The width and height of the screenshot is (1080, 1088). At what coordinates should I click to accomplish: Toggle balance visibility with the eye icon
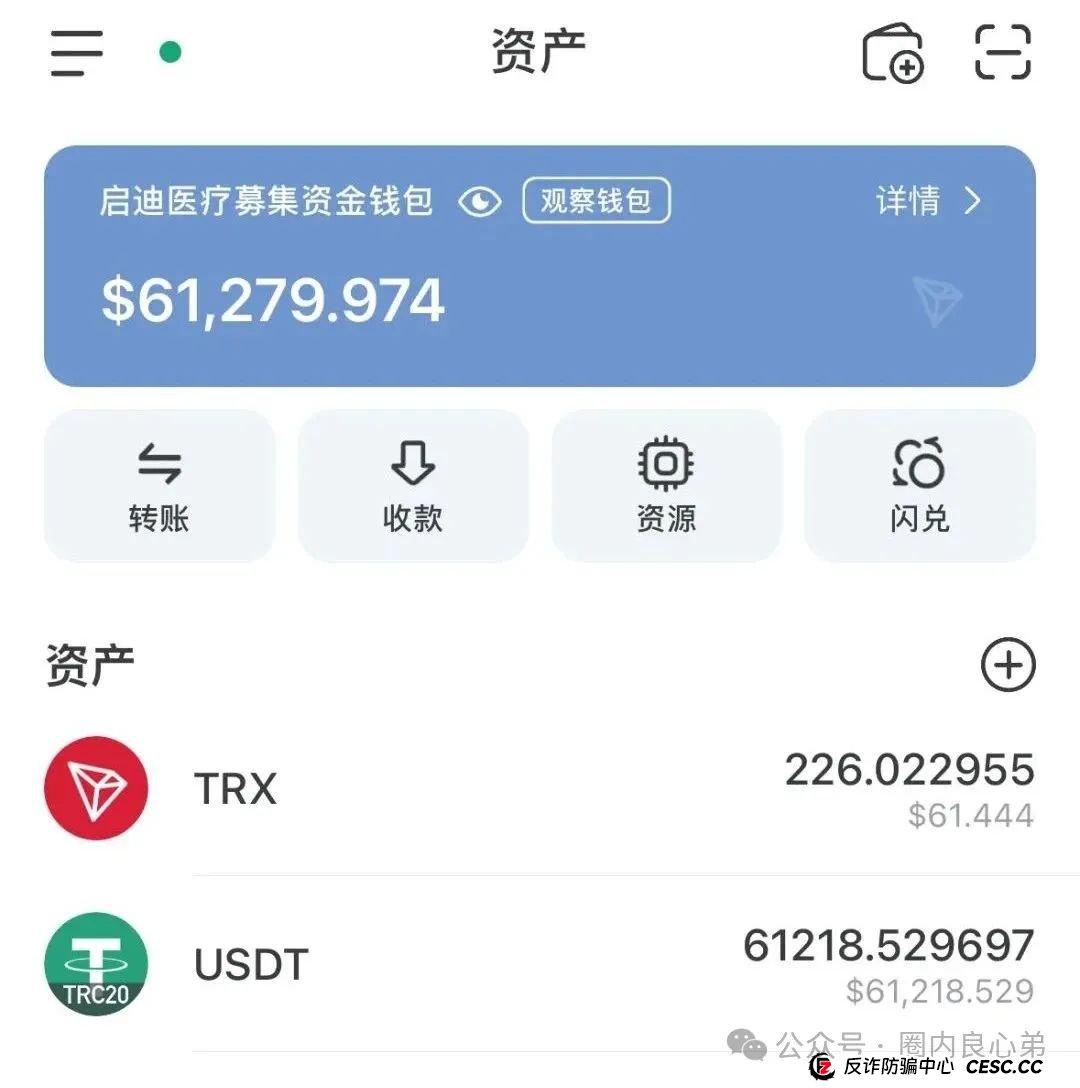tap(481, 202)
